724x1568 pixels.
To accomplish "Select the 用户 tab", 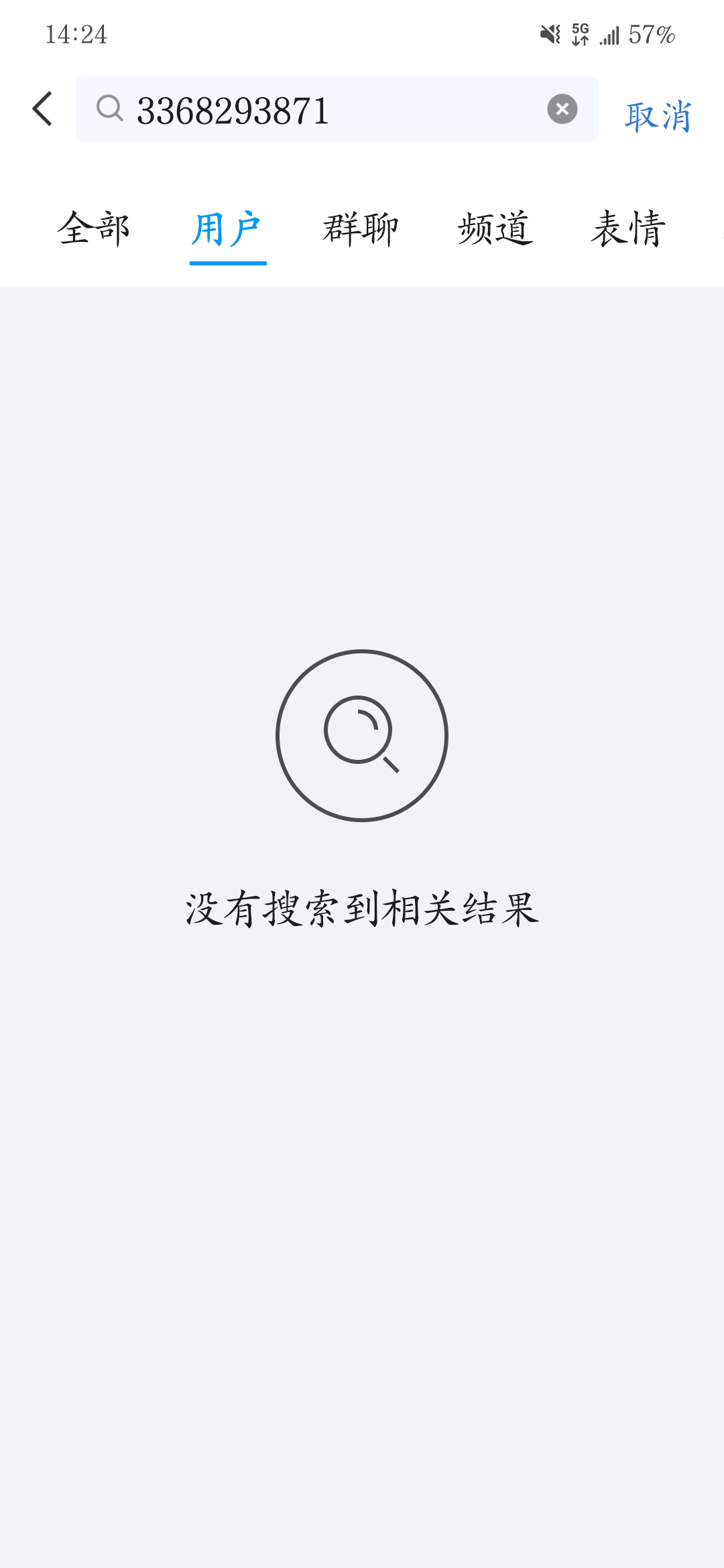I will point(227,228).
